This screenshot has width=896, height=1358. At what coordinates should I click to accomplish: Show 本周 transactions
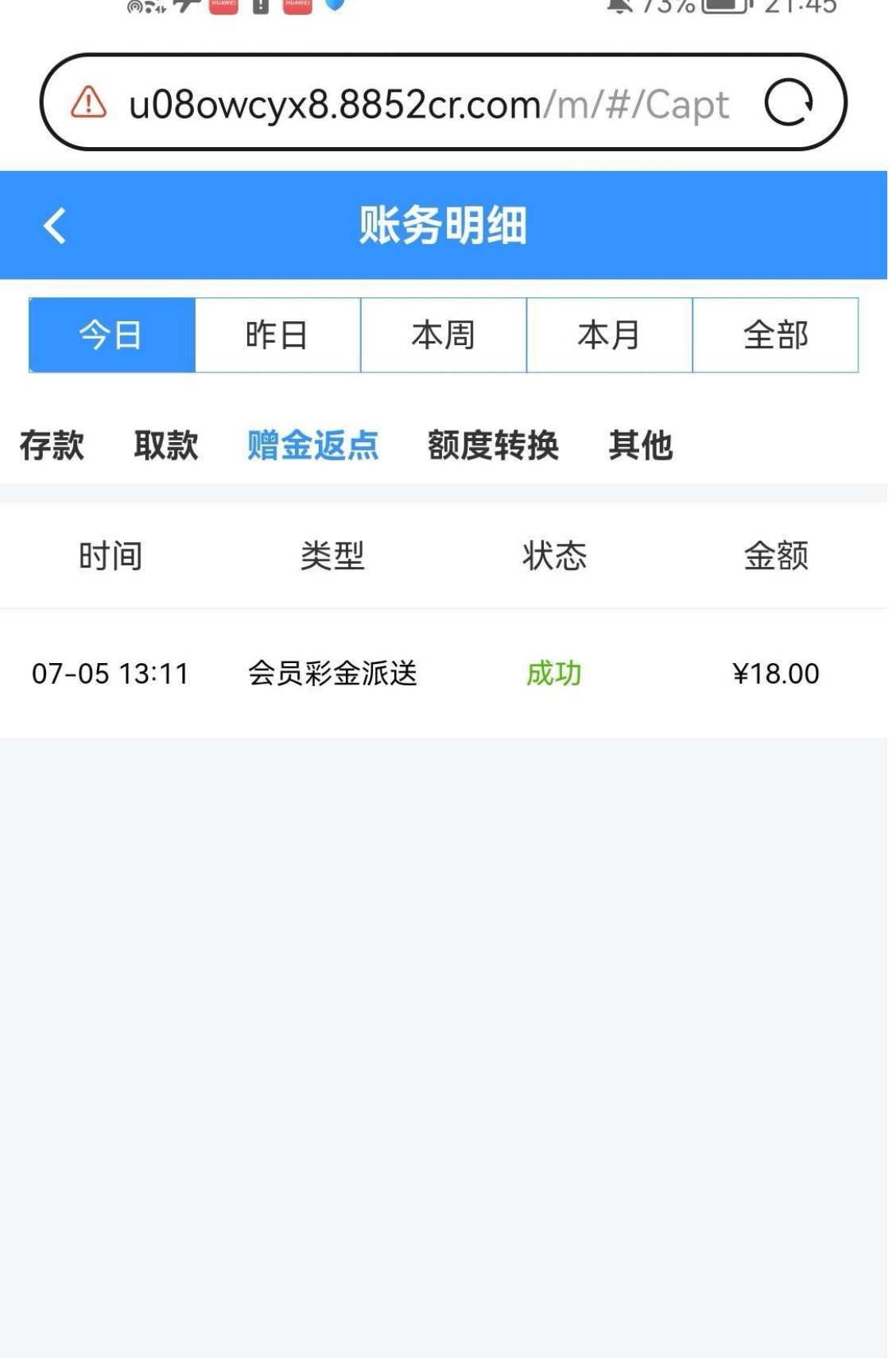click(x=443, y=335)
